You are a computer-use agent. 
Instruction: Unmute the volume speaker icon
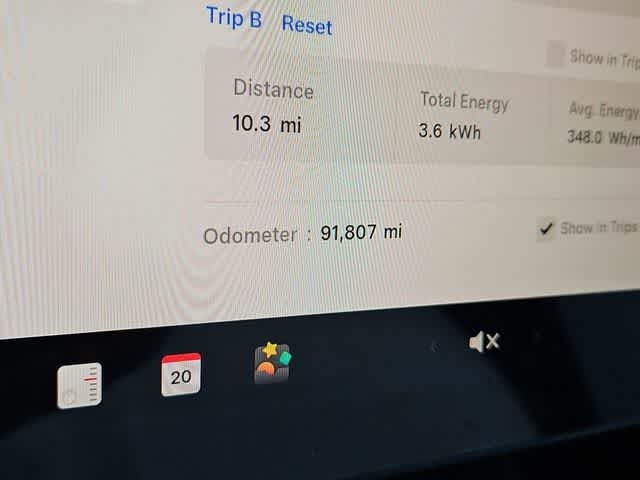point(484,342)
